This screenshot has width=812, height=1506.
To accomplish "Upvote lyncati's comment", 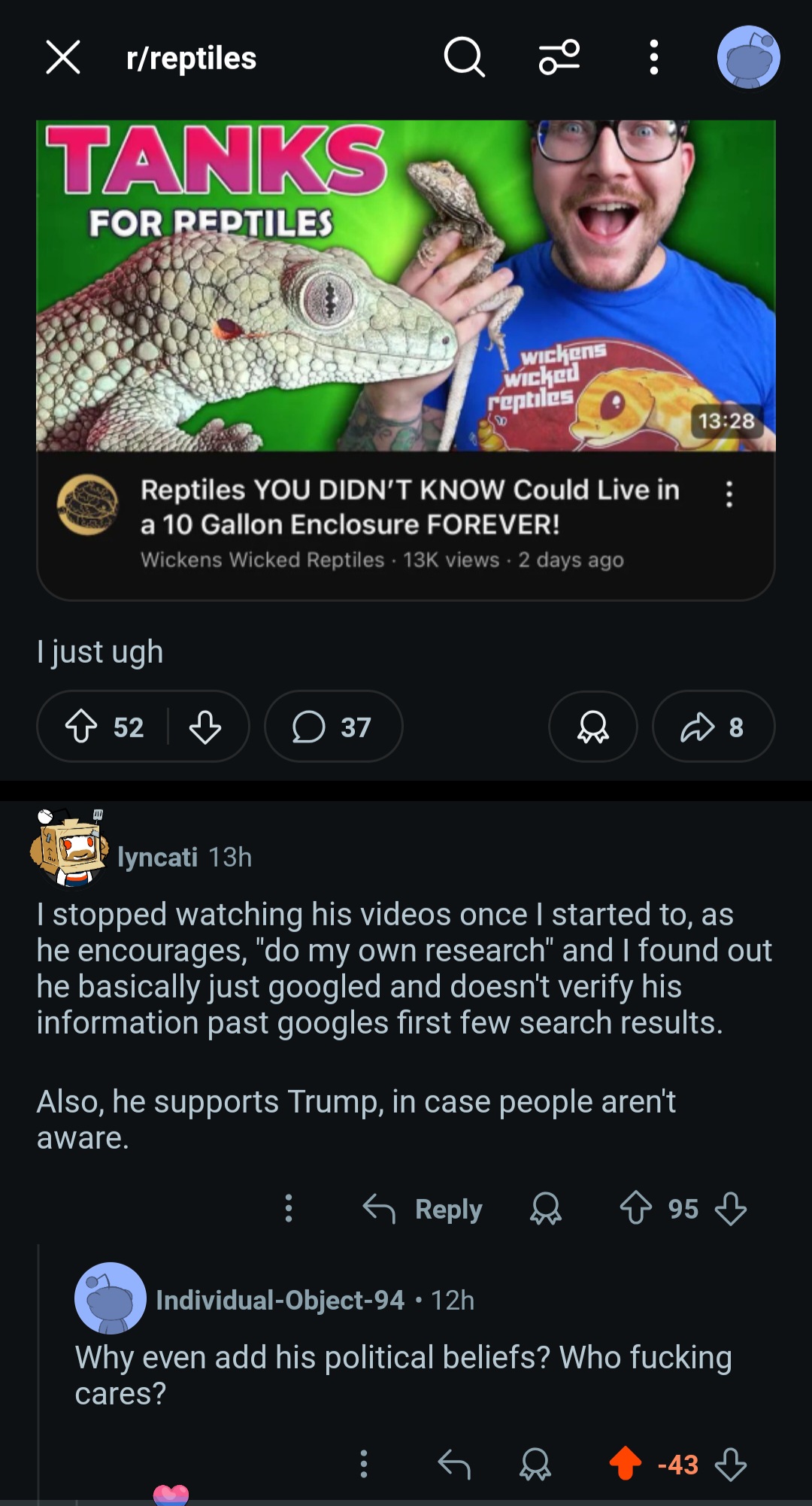I will (635, 1208).
